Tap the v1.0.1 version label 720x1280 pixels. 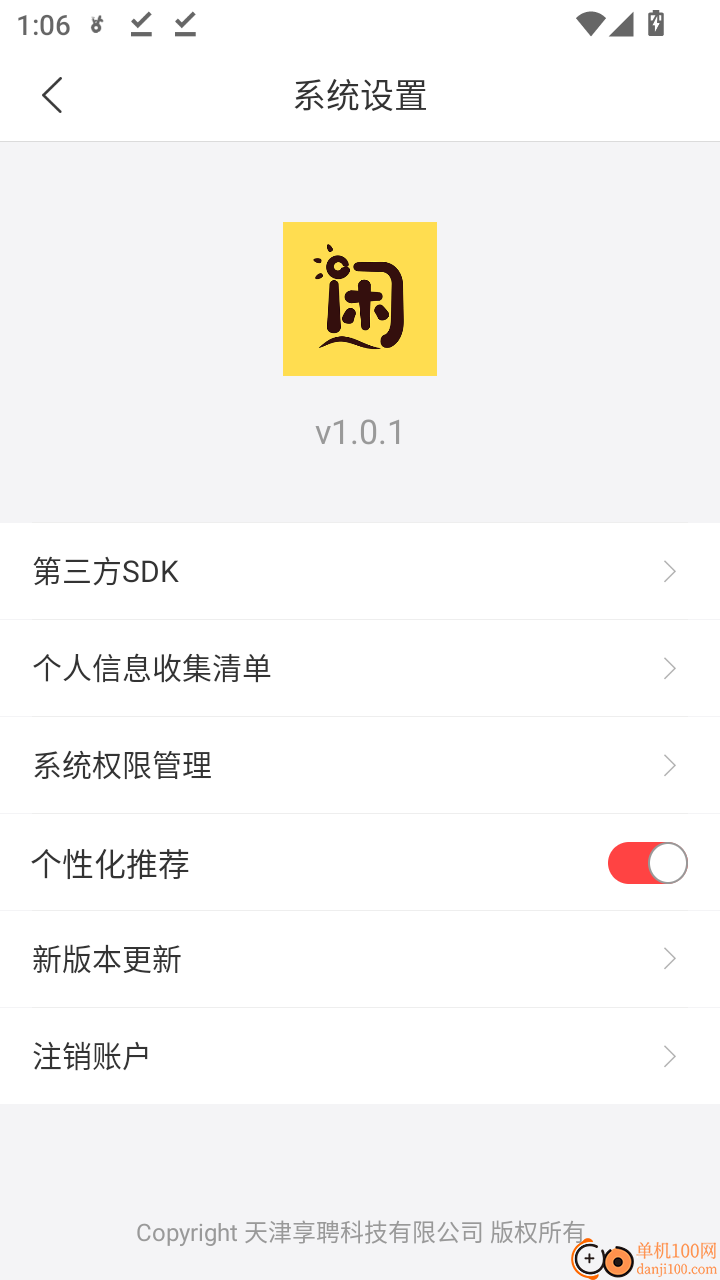[x=360, y=432]
